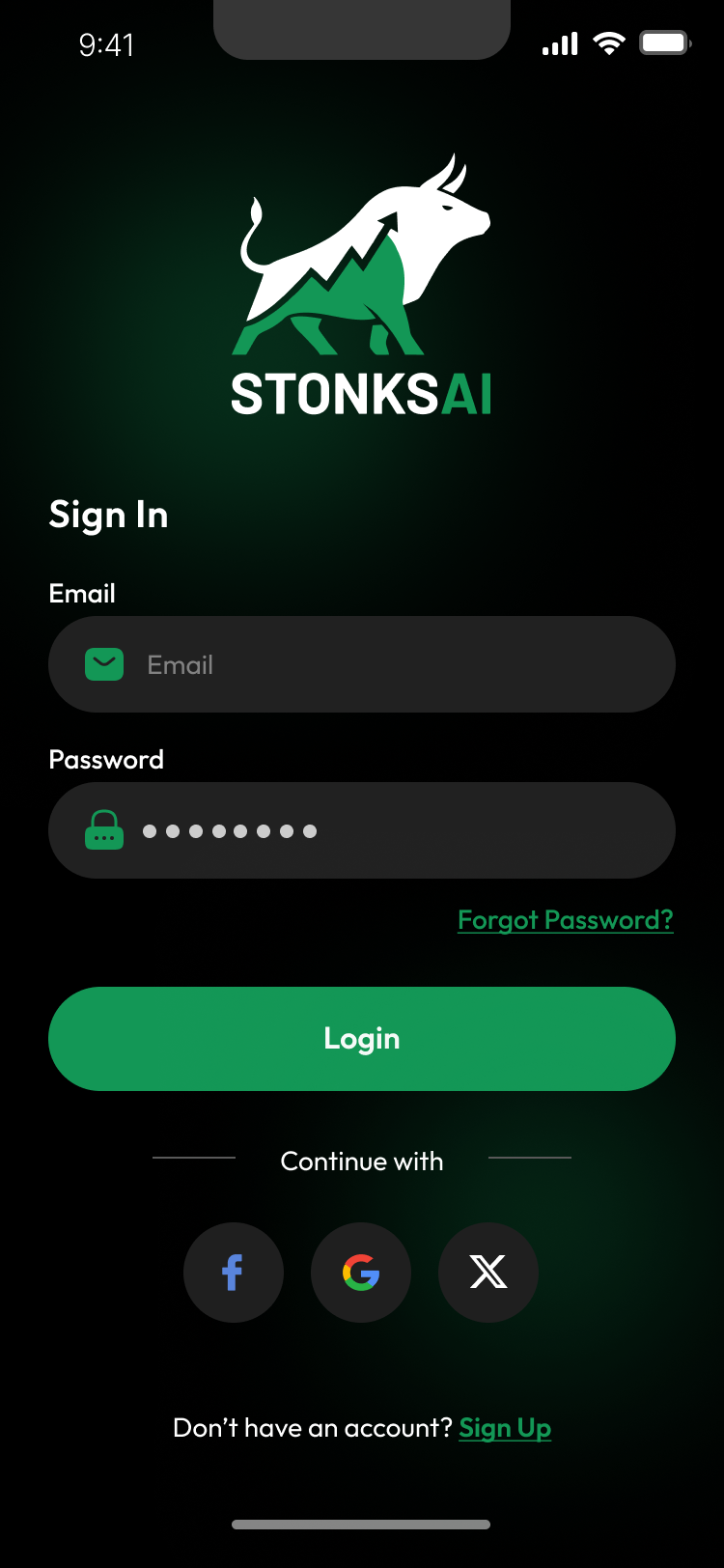Tap the cellular signal bars indicator
724x1568 pixels.
pos(558,42)
